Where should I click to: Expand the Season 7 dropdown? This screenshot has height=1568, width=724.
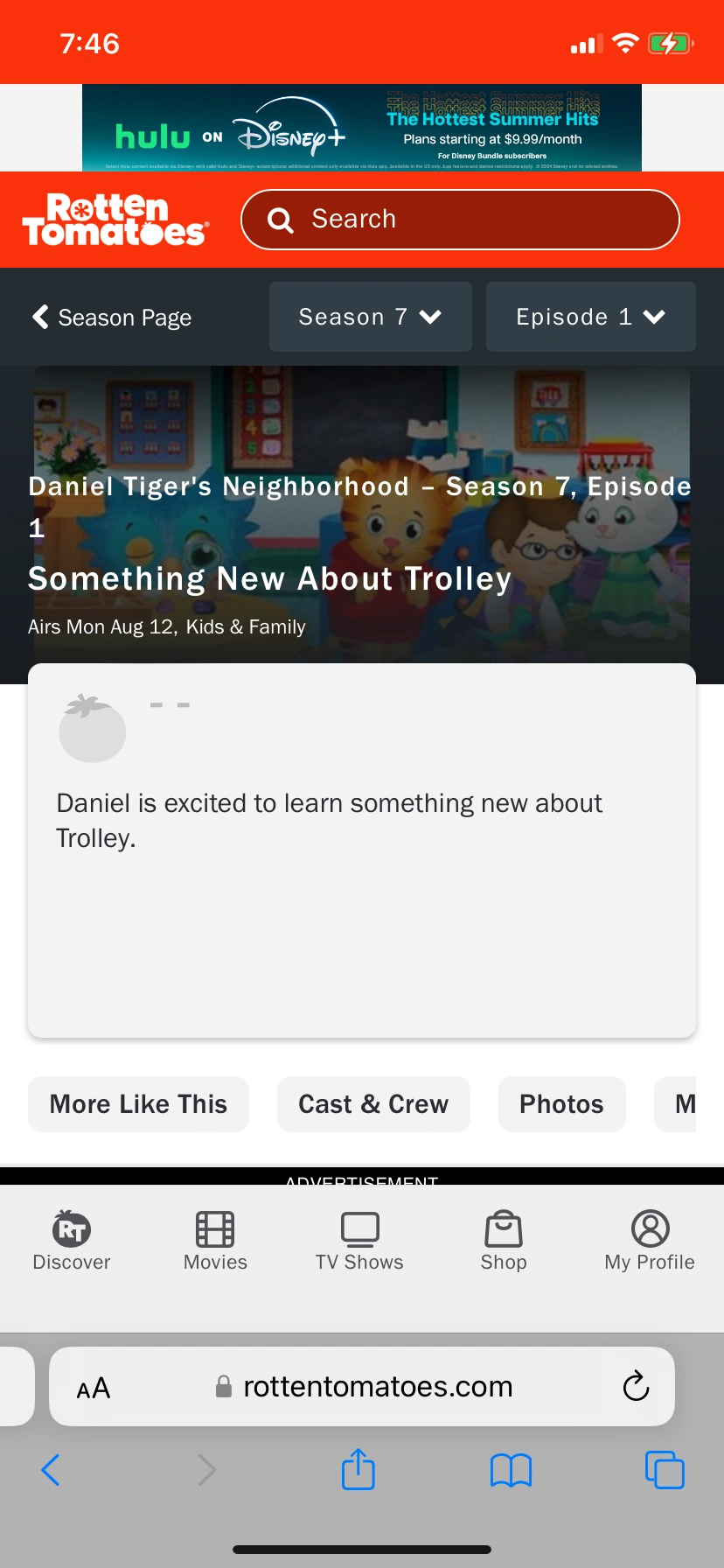[370, 317]
